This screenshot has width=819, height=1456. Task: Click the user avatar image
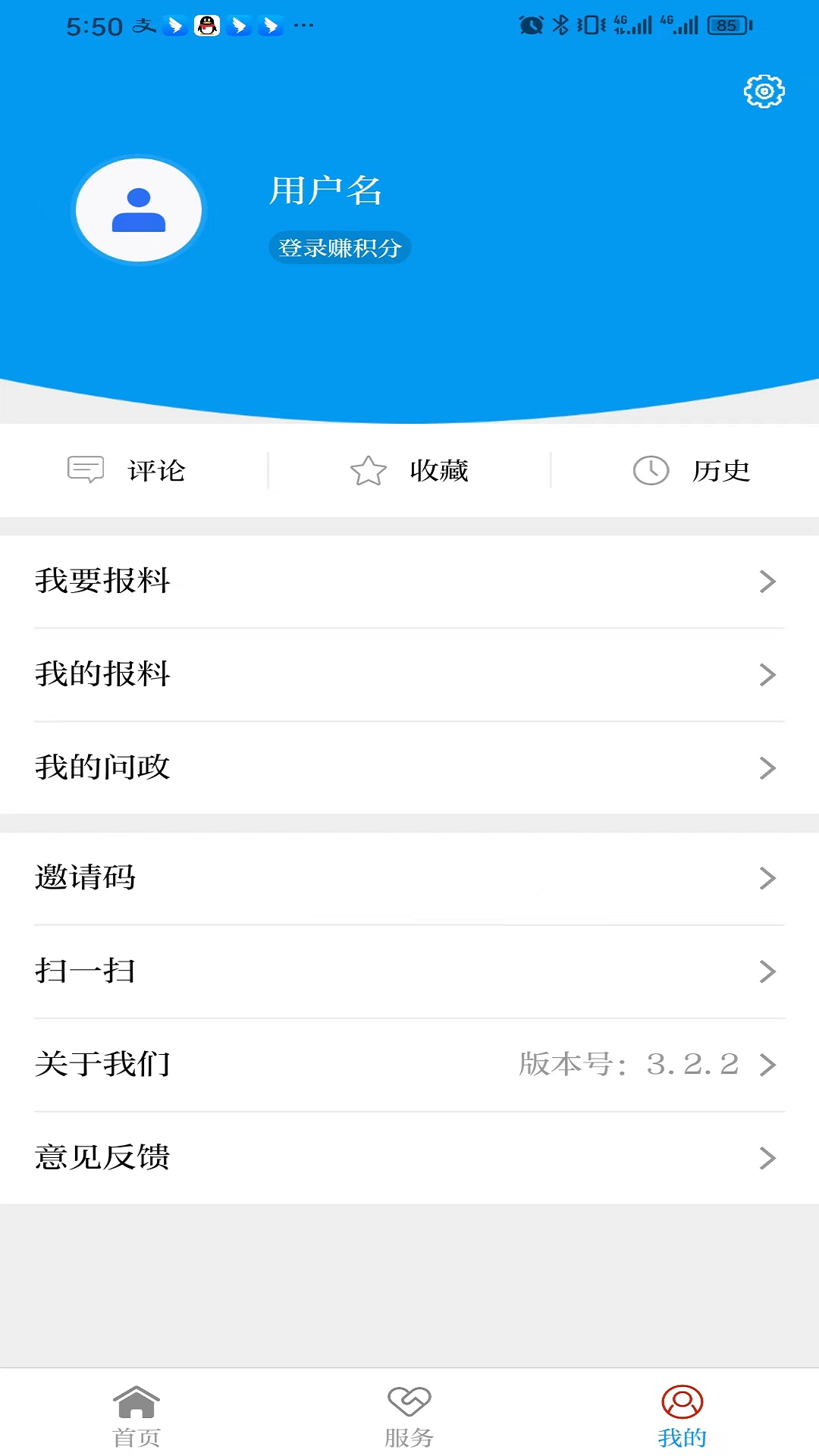click(x=138, y=211)
